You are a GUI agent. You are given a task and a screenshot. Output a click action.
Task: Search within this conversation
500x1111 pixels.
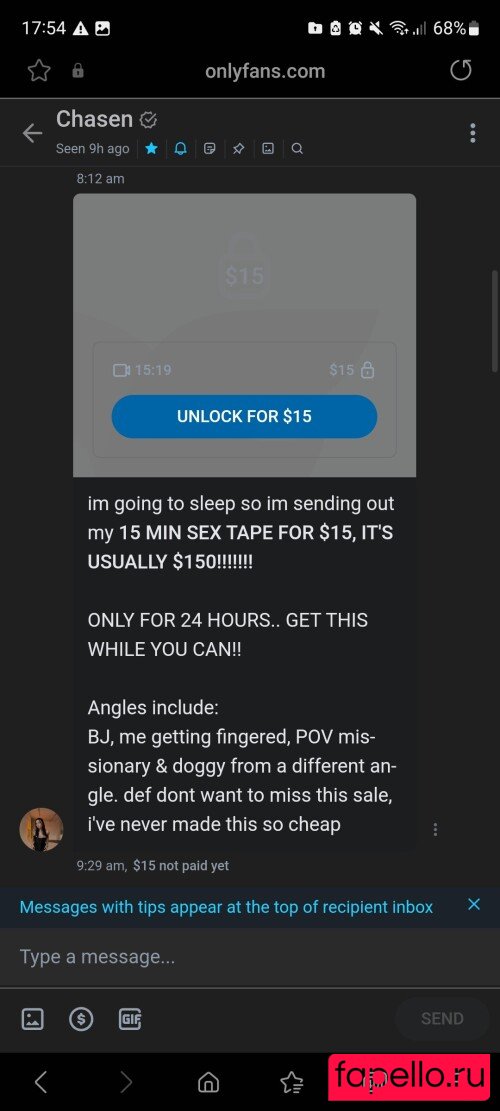coord(297,149)
